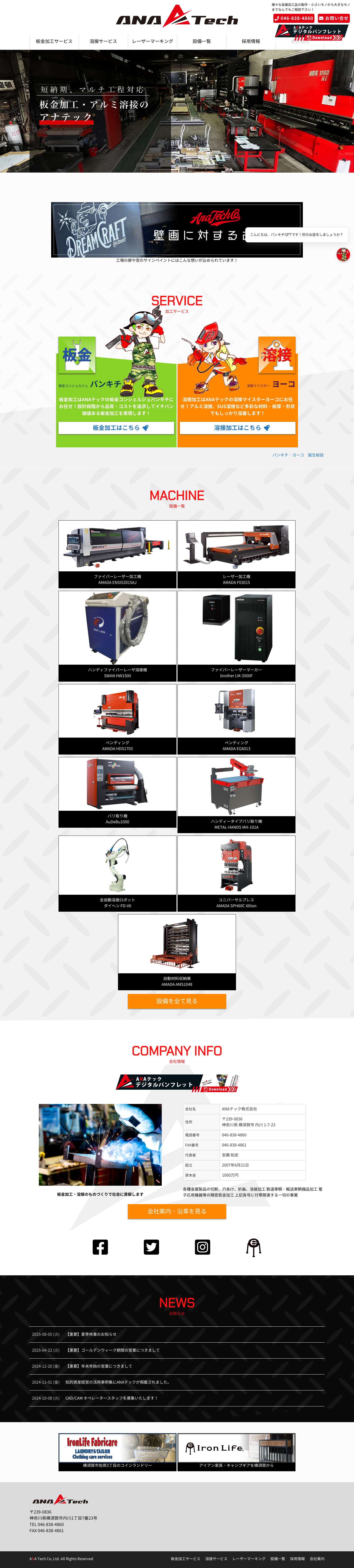Open the バンキチGPT chat mascot icon
This screenshot has width=354, height=1568.
coord(343,254)
